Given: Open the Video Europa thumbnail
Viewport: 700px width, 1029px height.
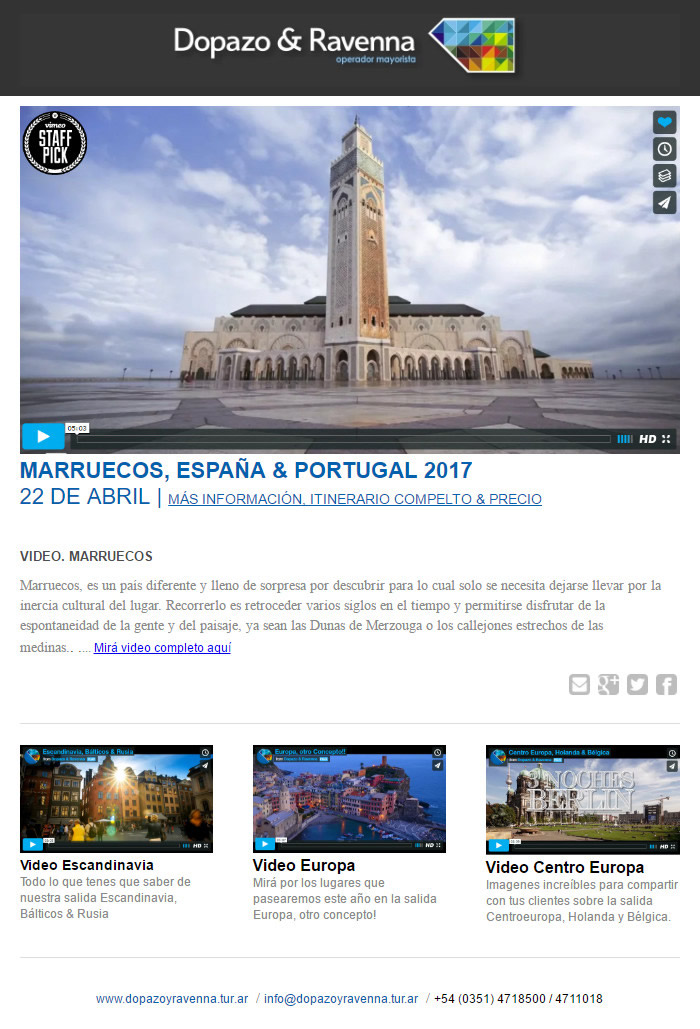Looking at the screenshot, I should pos(349,798).
